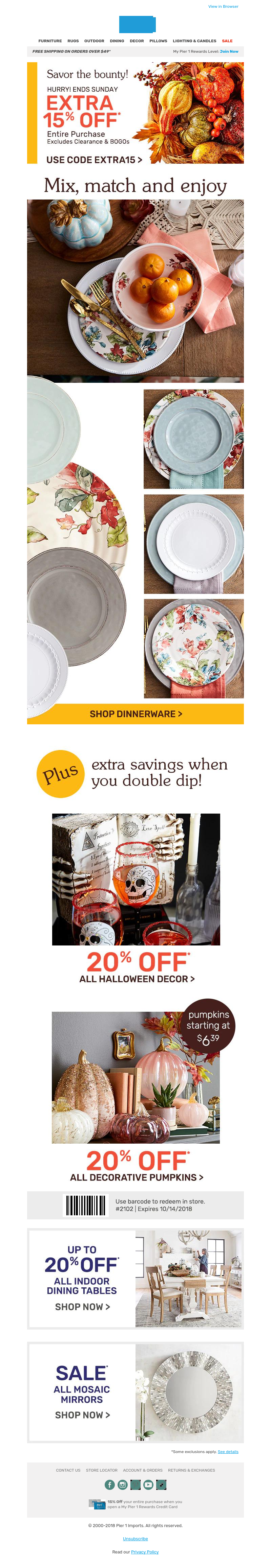The image size is (271, 1568).
Task: Browse the Outdoor category
Action: (x=94, y=41)
